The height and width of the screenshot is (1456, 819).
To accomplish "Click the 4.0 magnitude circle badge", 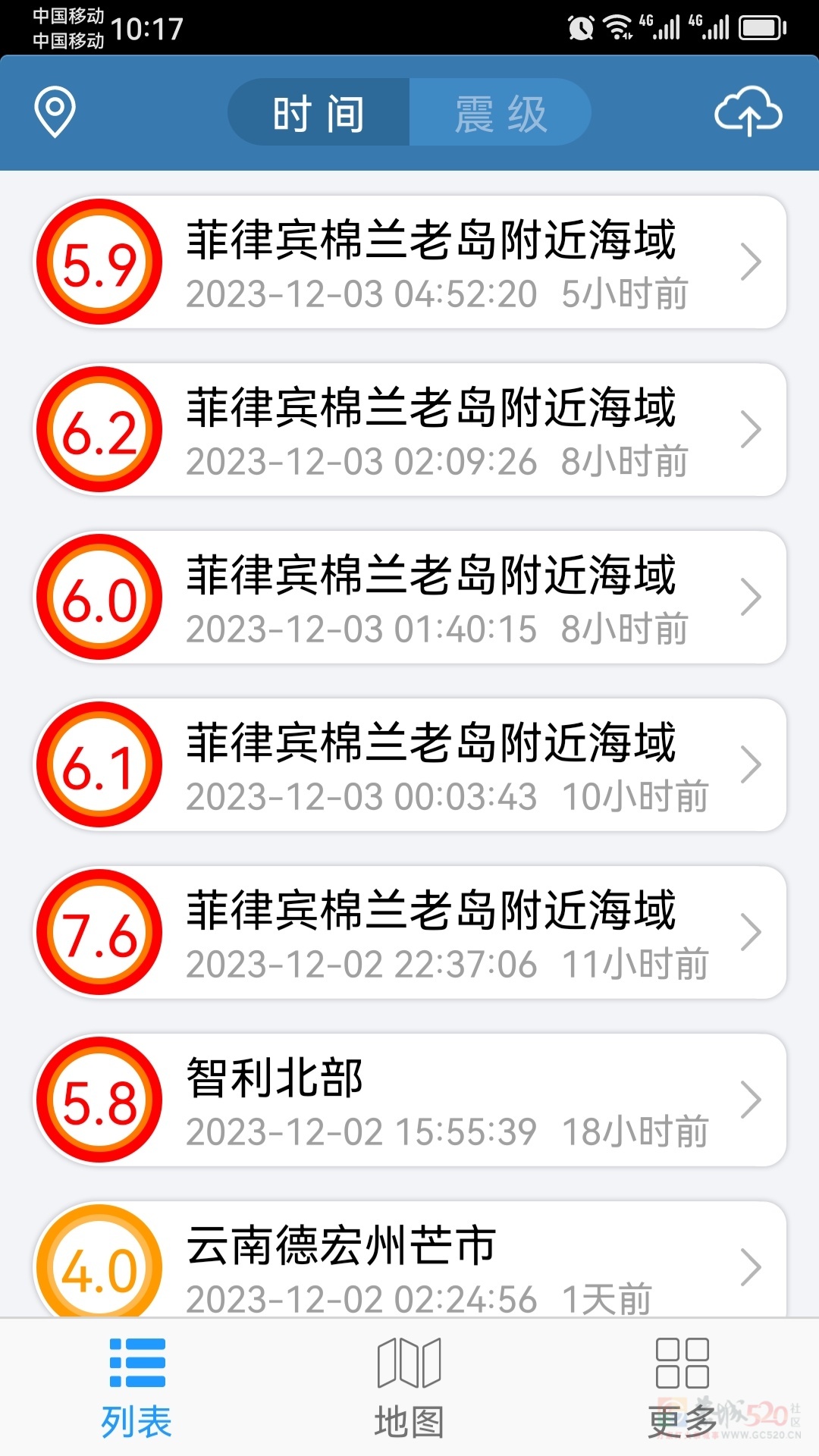I will (99, 1265).
